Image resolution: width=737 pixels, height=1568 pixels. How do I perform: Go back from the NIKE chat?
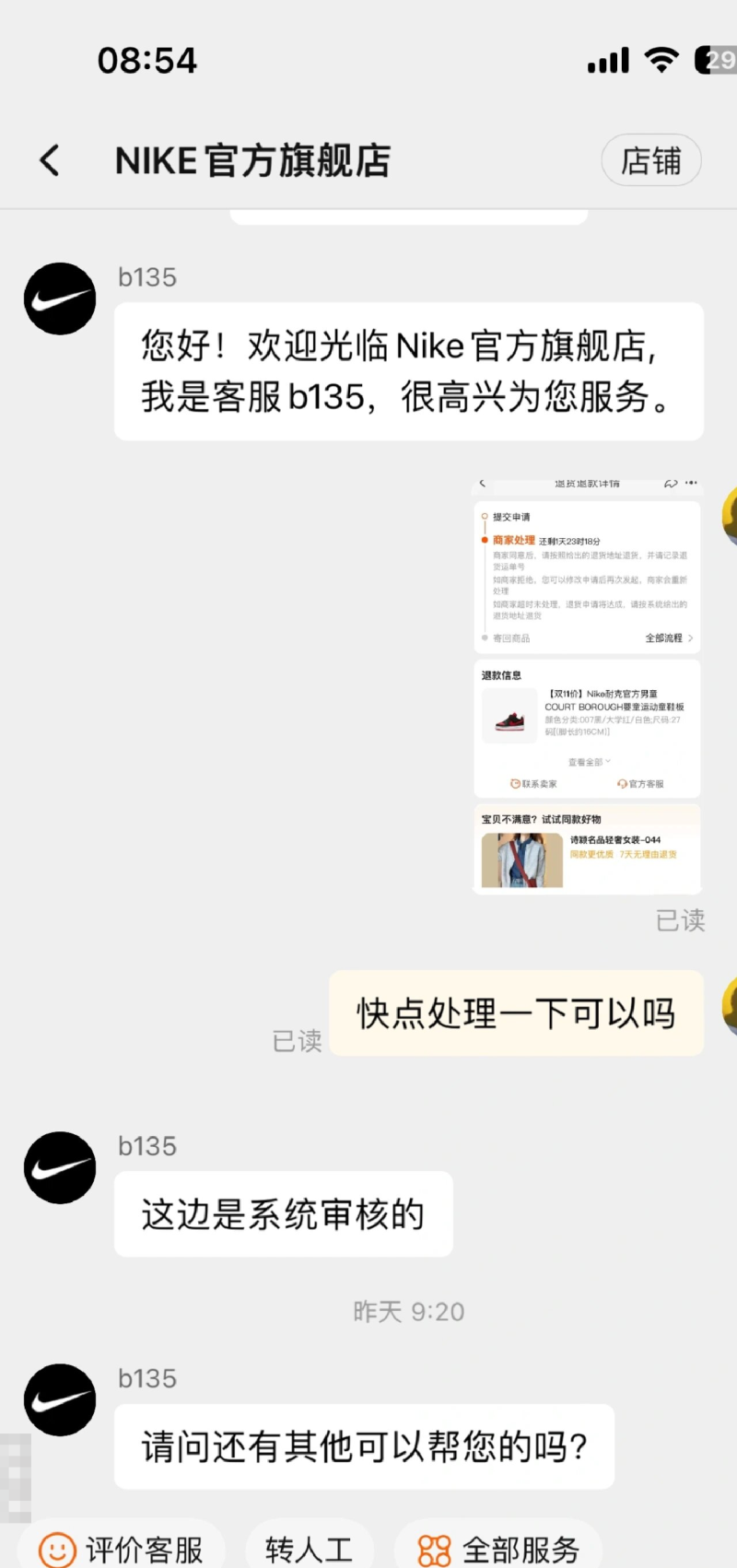51,160
